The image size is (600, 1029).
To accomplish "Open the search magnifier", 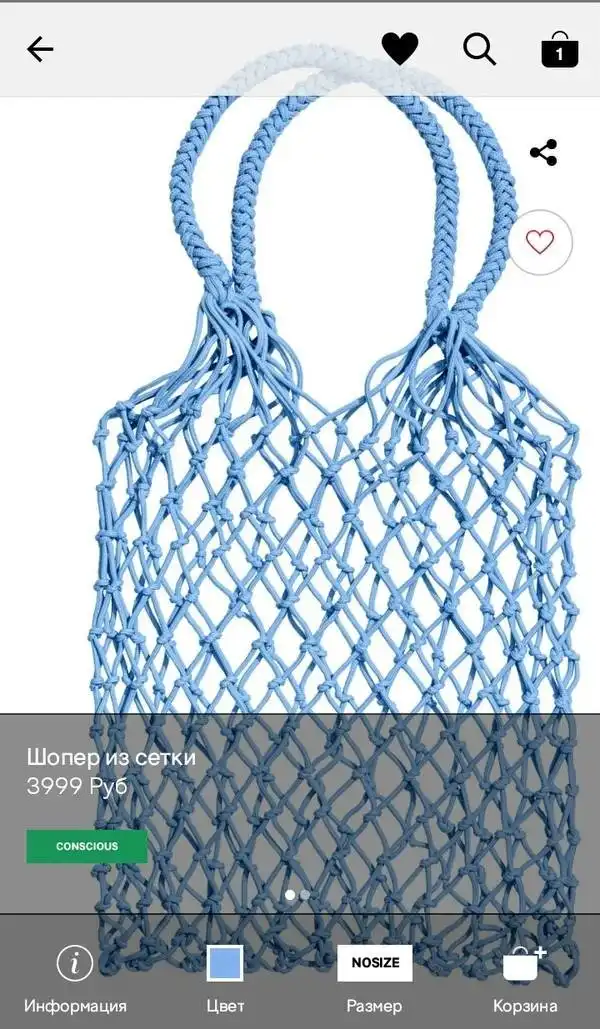I will [x=480, y=49].
